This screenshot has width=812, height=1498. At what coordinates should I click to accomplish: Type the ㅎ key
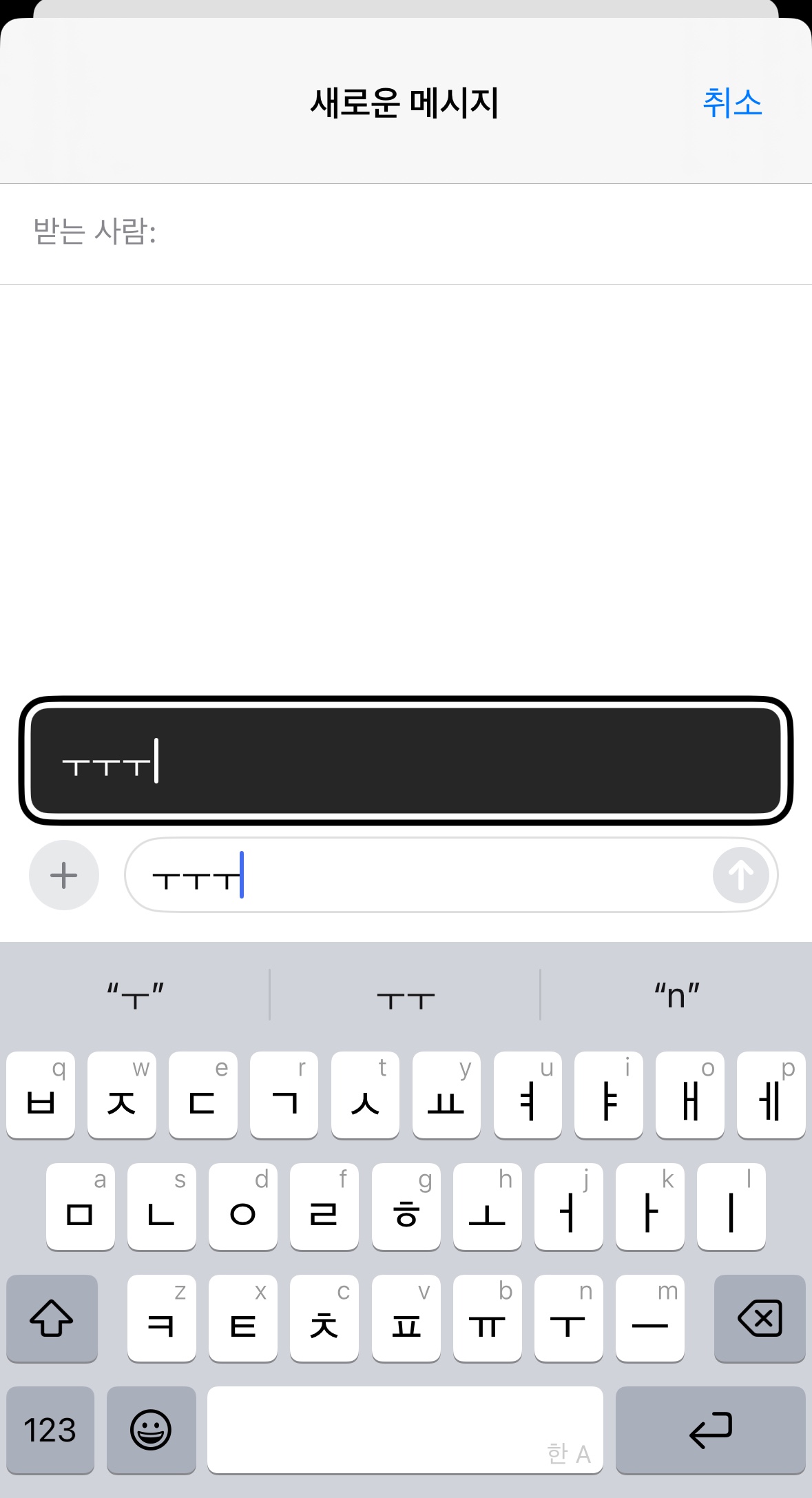tap(406, 1207)
